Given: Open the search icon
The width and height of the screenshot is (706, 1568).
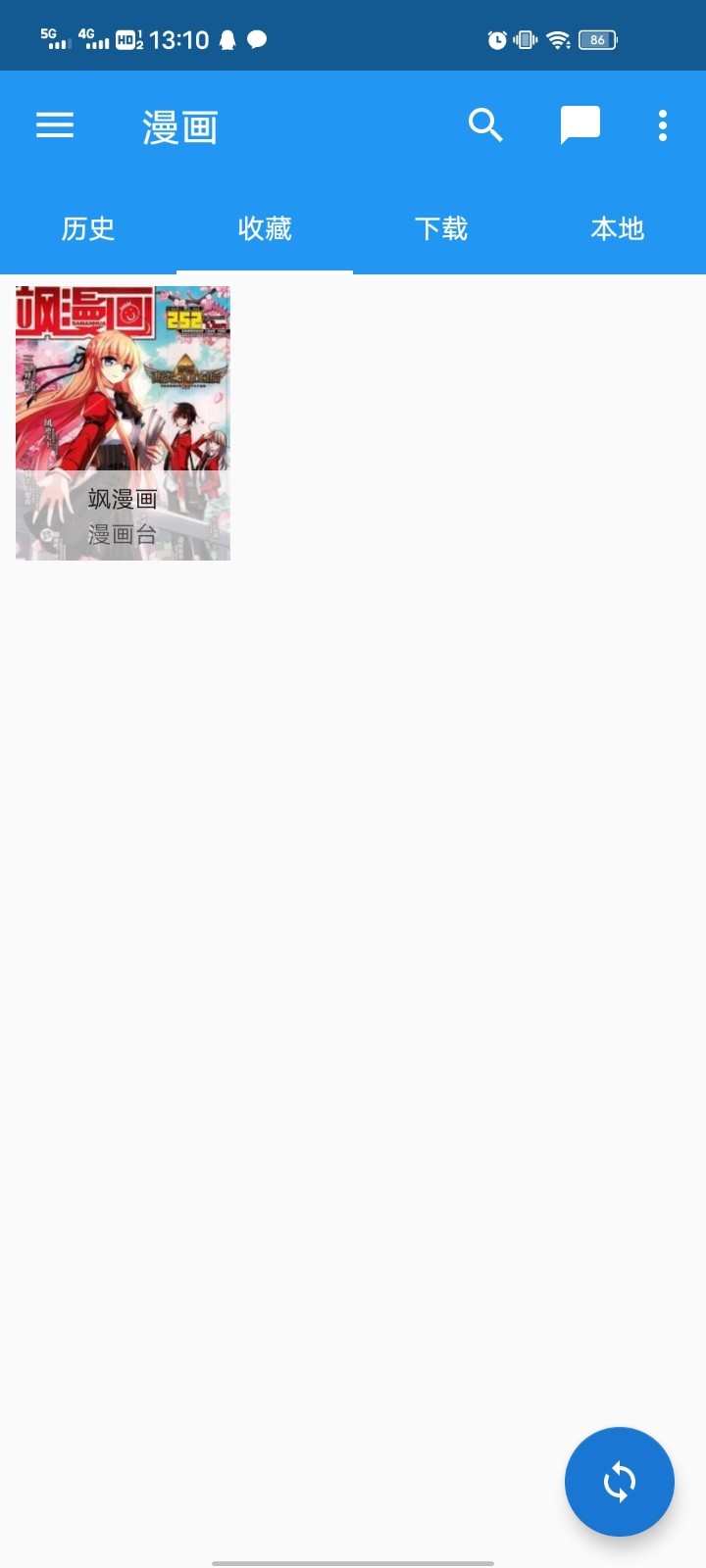Looking at the screenshot, I should click(x=485, y=125).
